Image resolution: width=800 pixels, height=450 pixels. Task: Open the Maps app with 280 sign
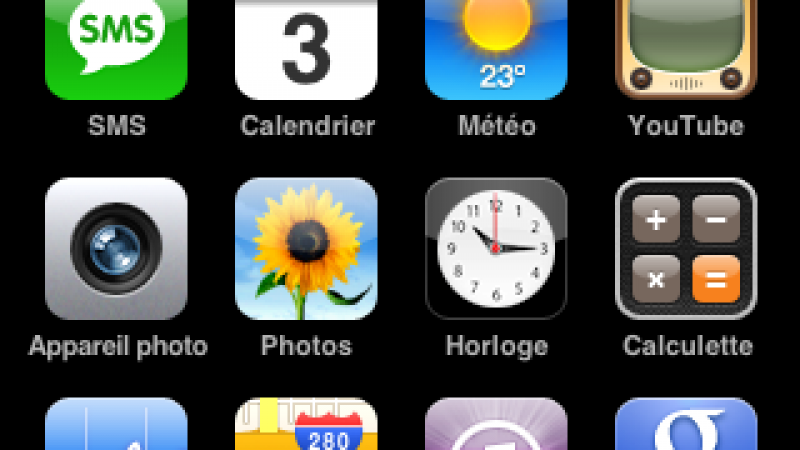[306, 425]
